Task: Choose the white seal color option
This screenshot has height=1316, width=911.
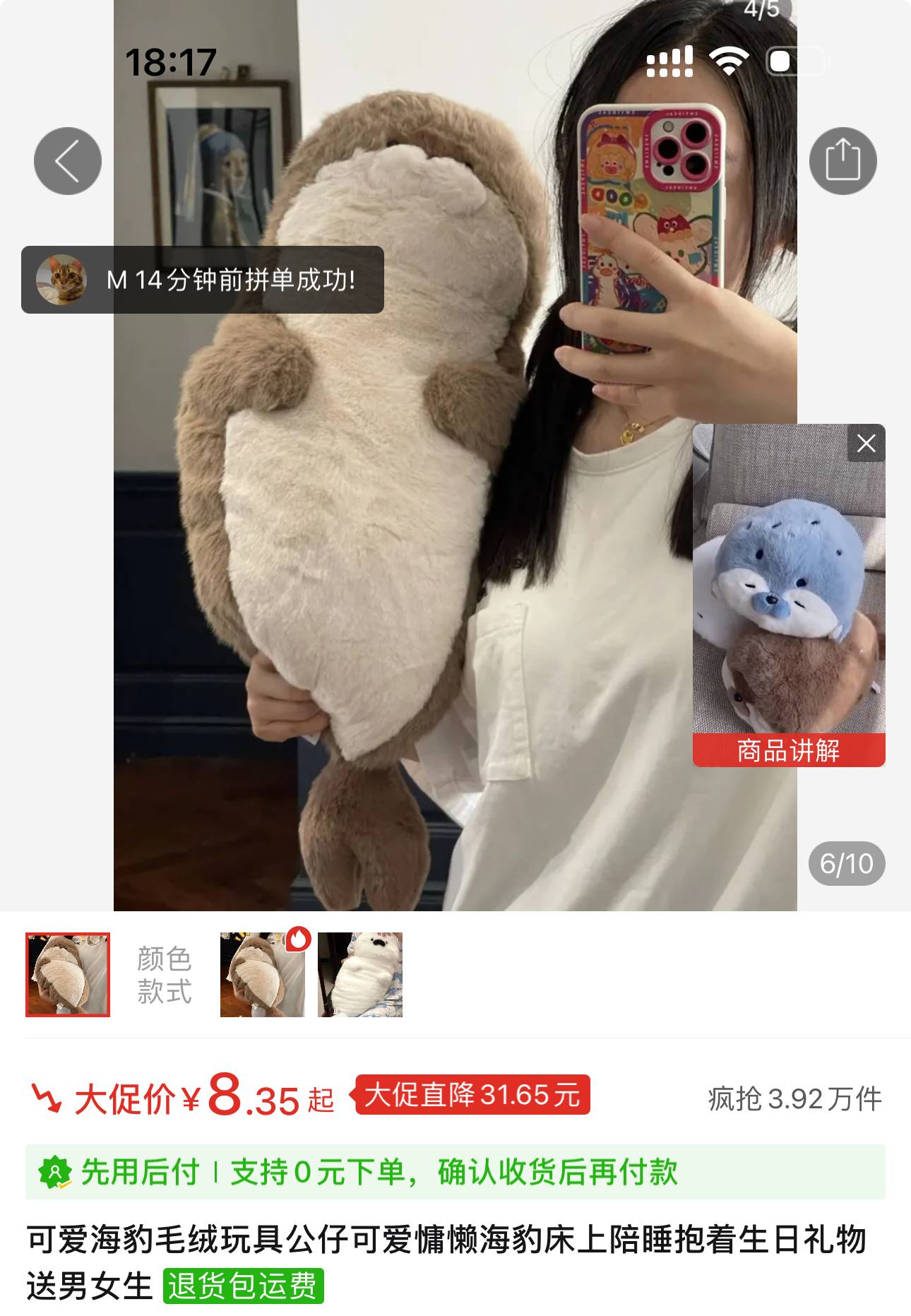Action: [x=360, y=975]
